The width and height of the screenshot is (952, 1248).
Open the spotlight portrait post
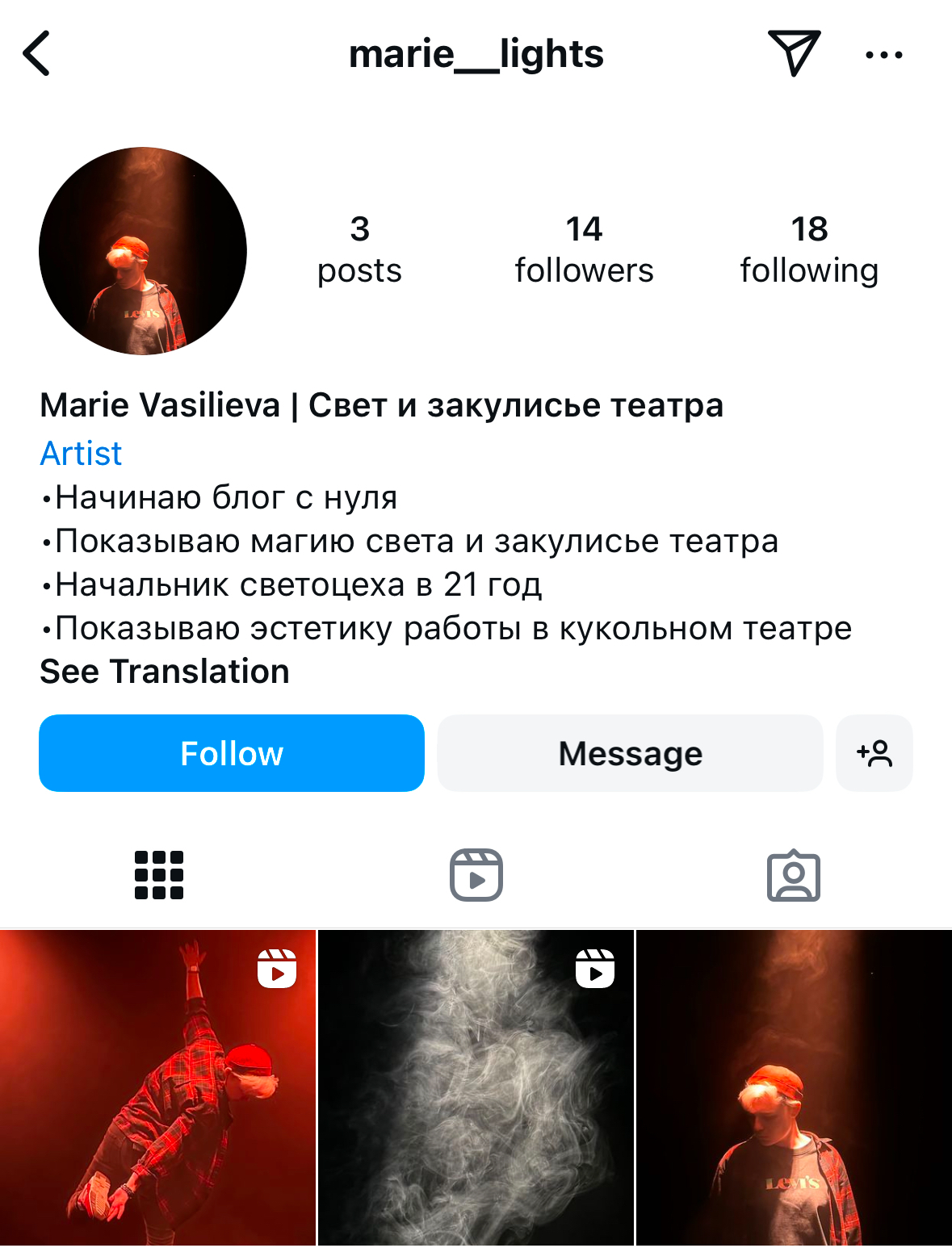coord(794,1088)
